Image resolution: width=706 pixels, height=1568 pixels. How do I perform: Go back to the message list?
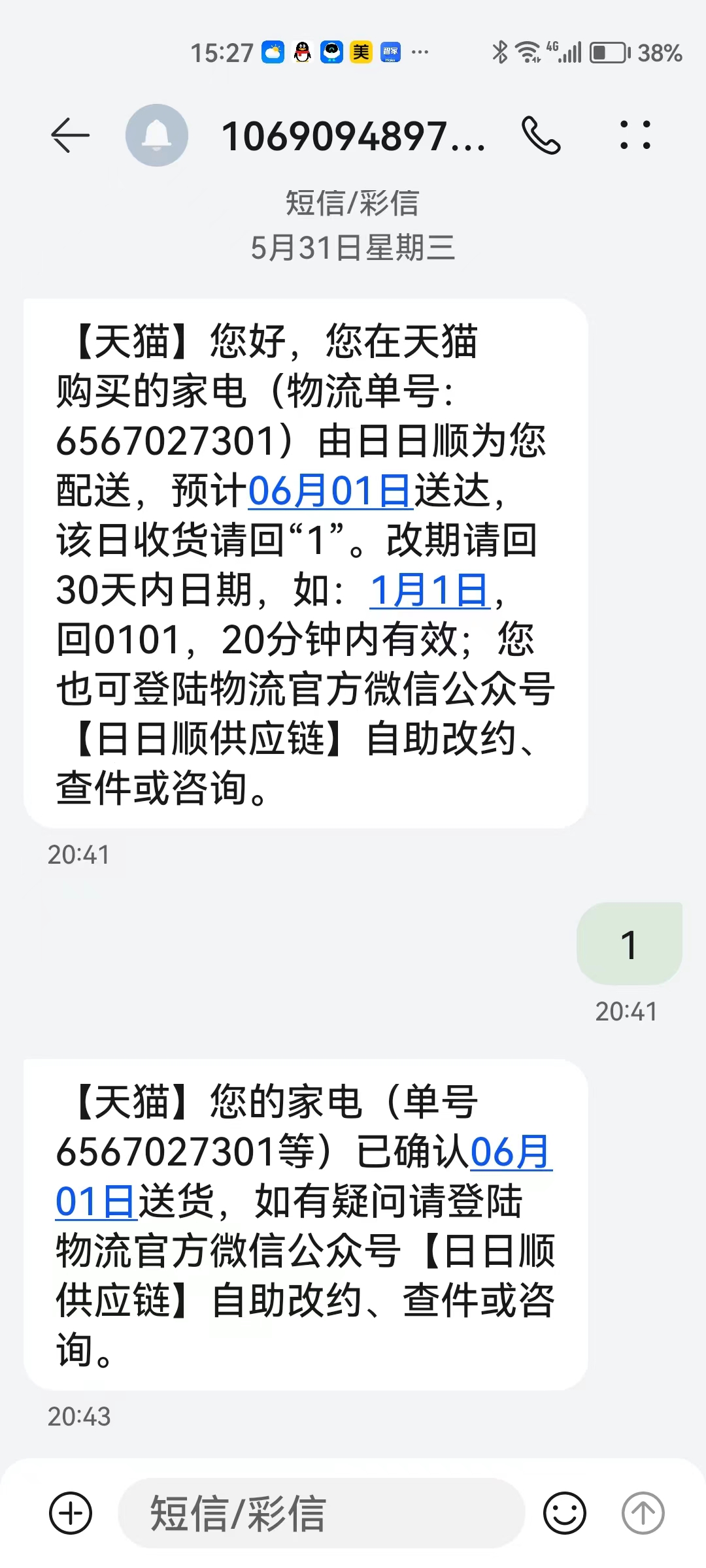(x=70, y=136)
